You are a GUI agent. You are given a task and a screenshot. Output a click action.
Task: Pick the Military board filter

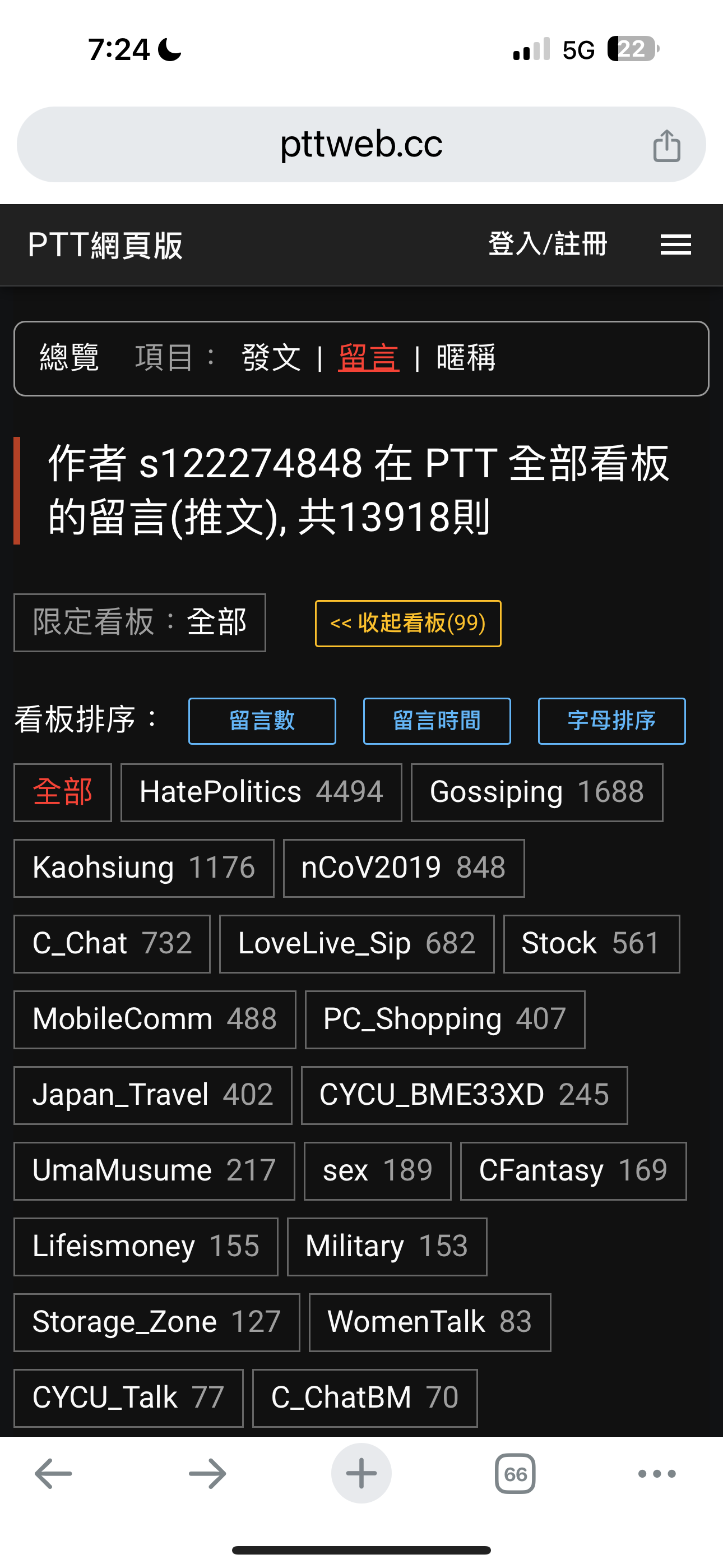click(x=387, y=1246)
